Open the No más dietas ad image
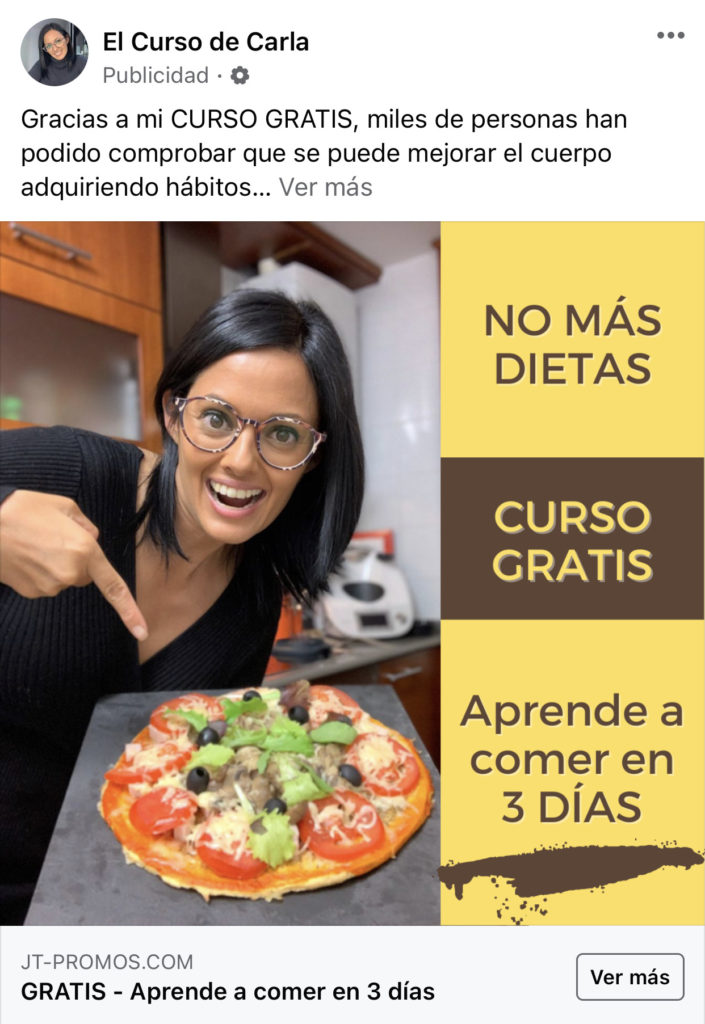 point(352,572)
